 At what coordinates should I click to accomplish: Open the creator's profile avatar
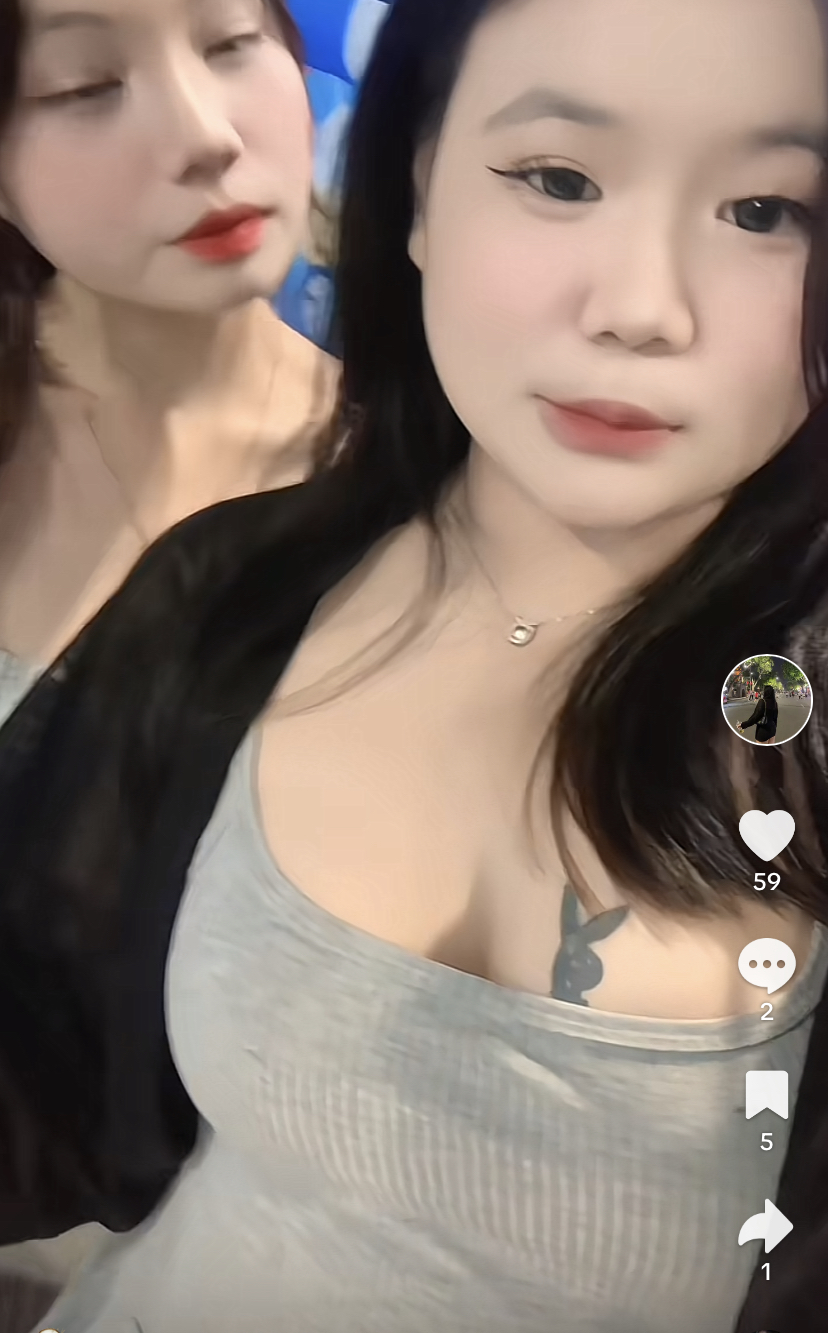tap(767, 700)
